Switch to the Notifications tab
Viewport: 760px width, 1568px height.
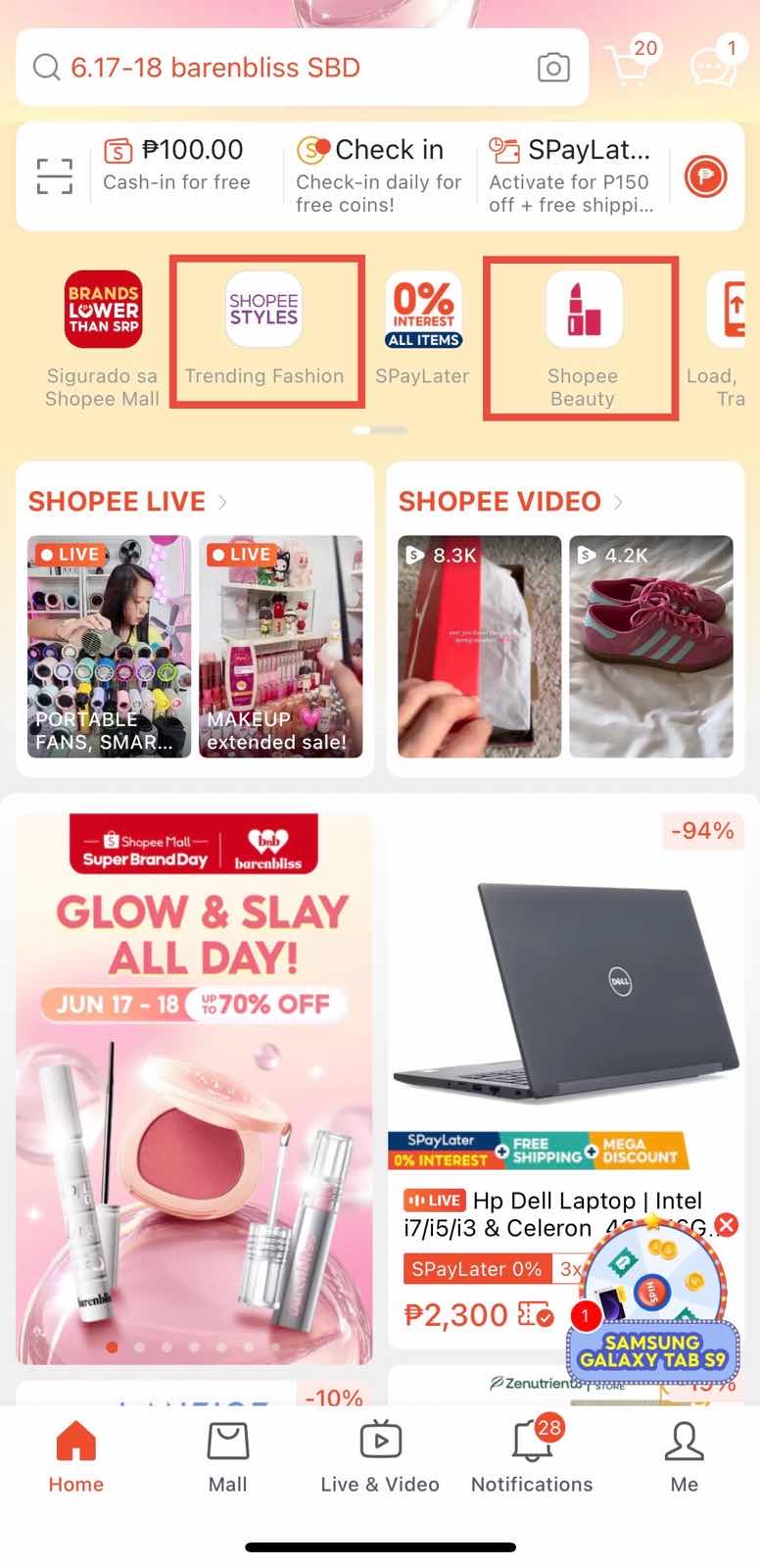pos(532,1457)
